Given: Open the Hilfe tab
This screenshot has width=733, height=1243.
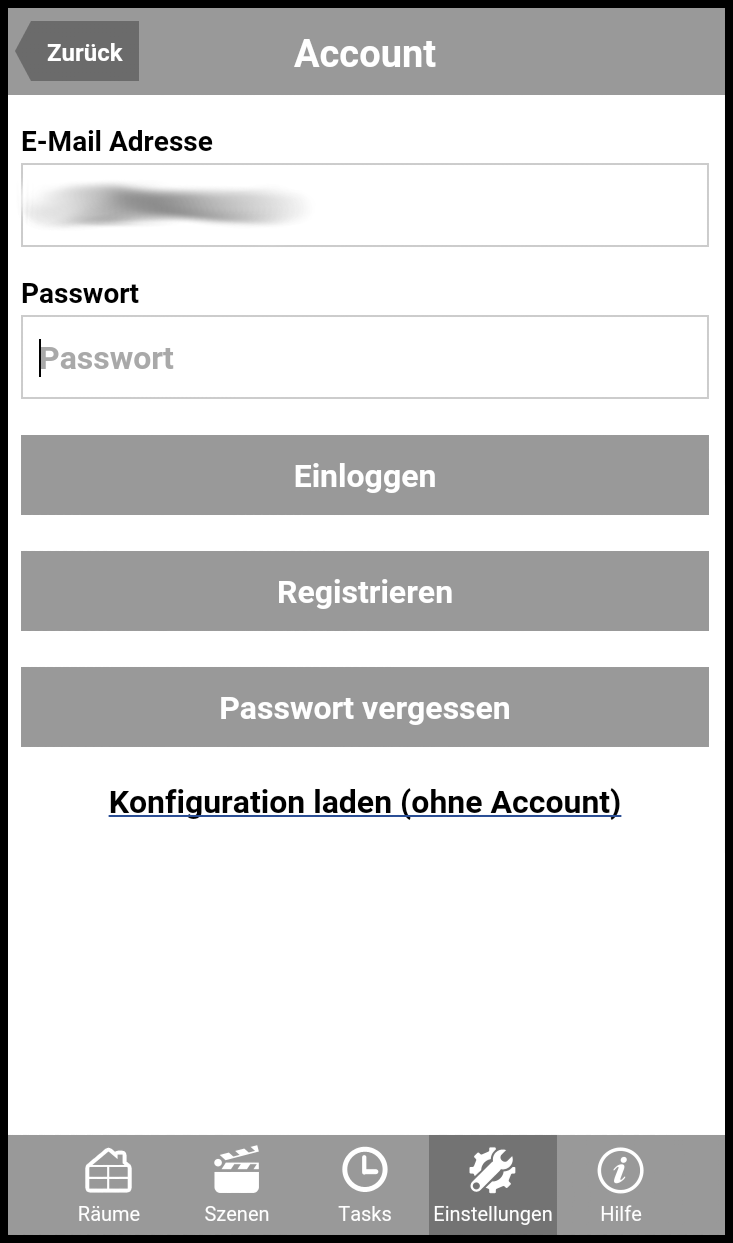Looking at the screenshot, I should (x=621, y=1185).
